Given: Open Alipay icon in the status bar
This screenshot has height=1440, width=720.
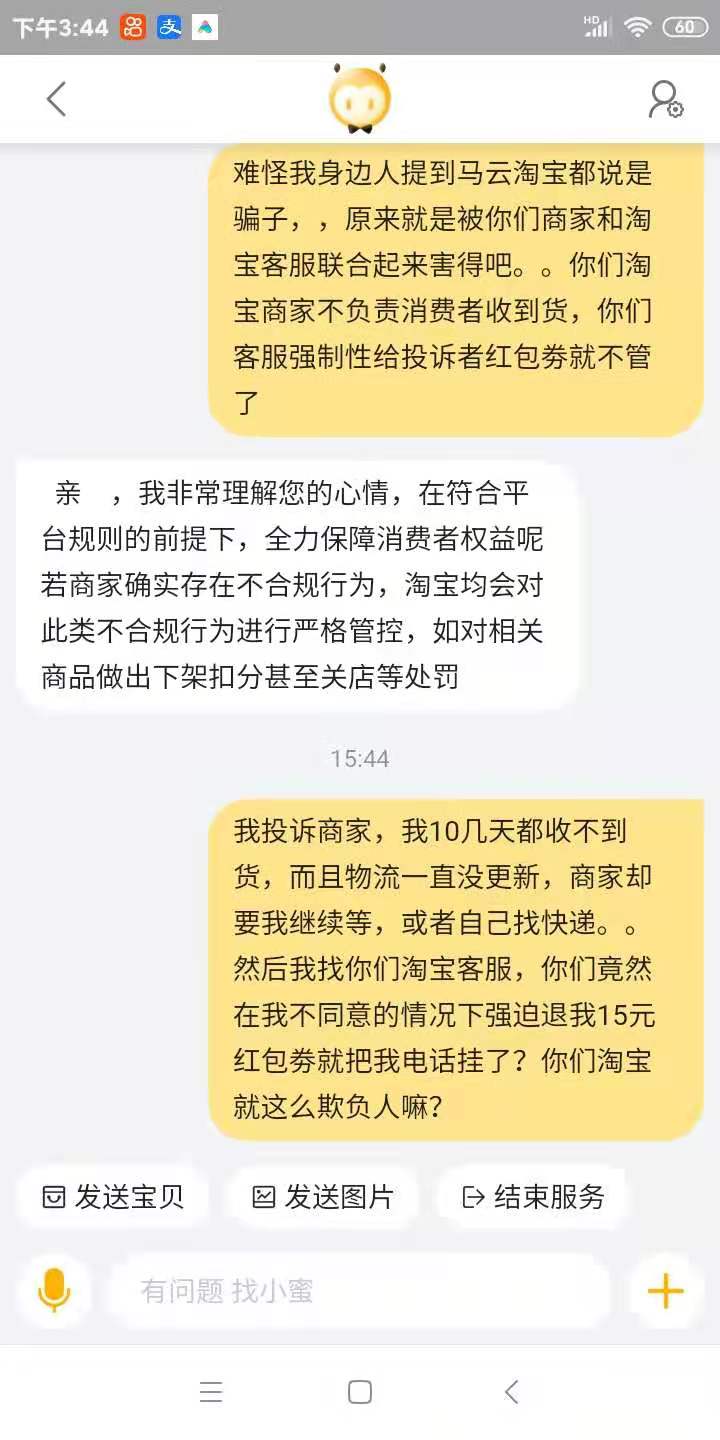Looking at the screenshot, I should pyautogui.click(x=168, y=27).
